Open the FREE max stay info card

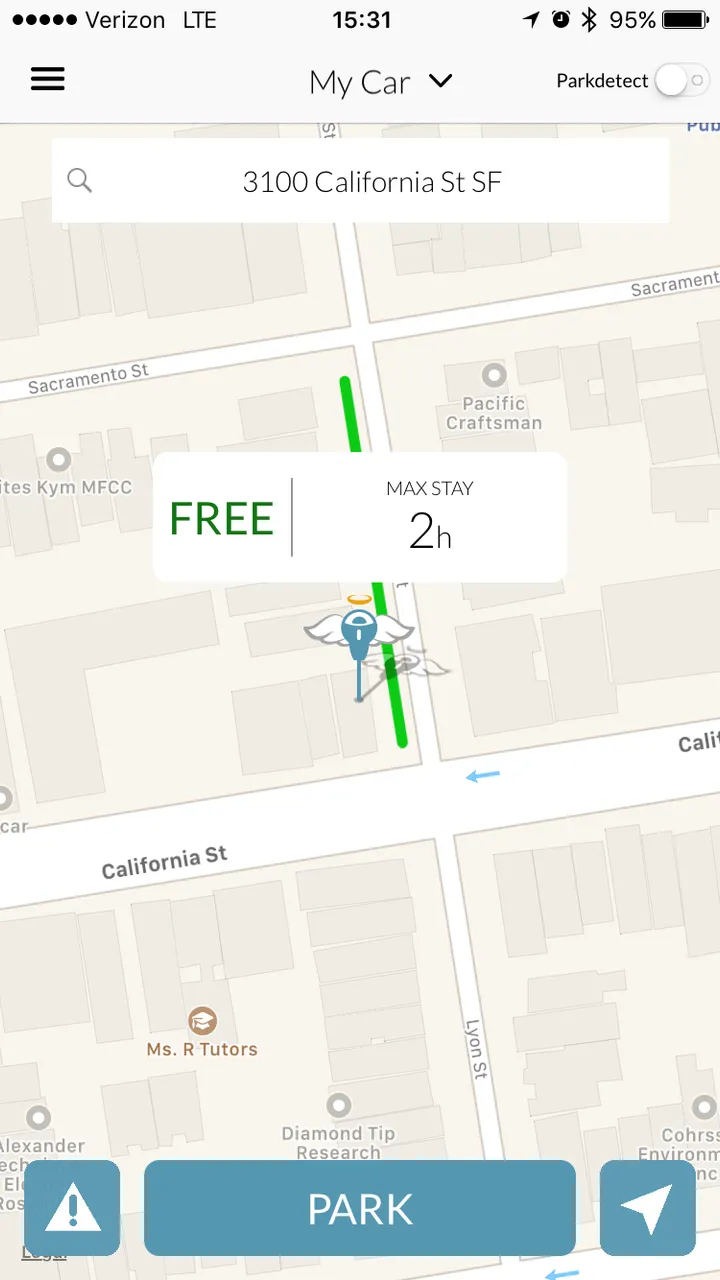(x=360, y=517)
